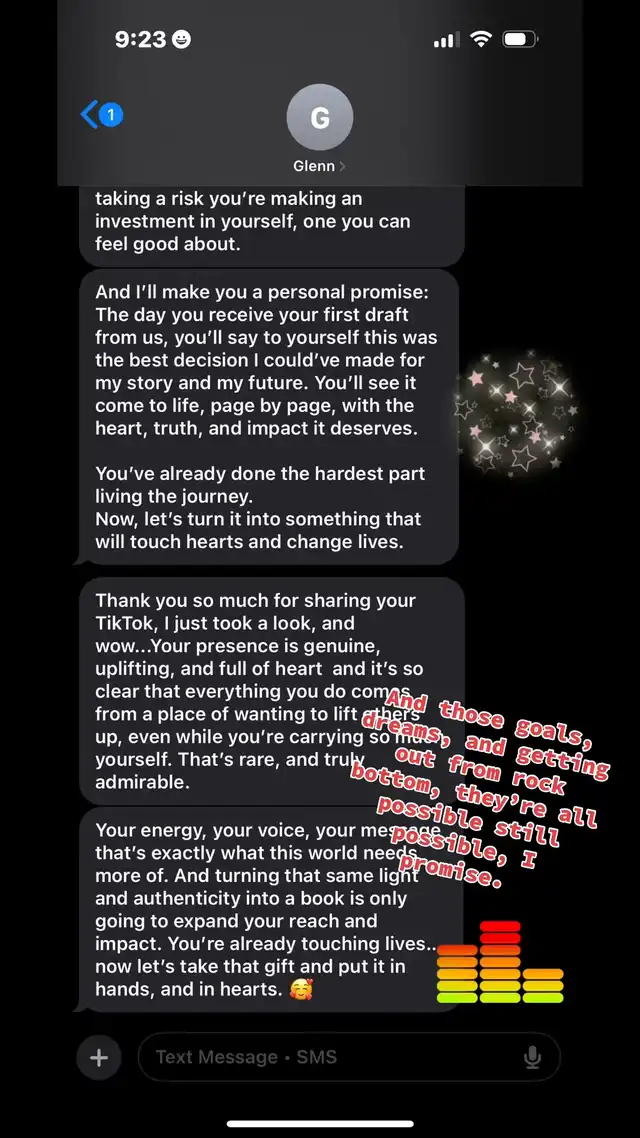
Task: Start dictation with the microphone icon
Action: [x=532, y=1057]
